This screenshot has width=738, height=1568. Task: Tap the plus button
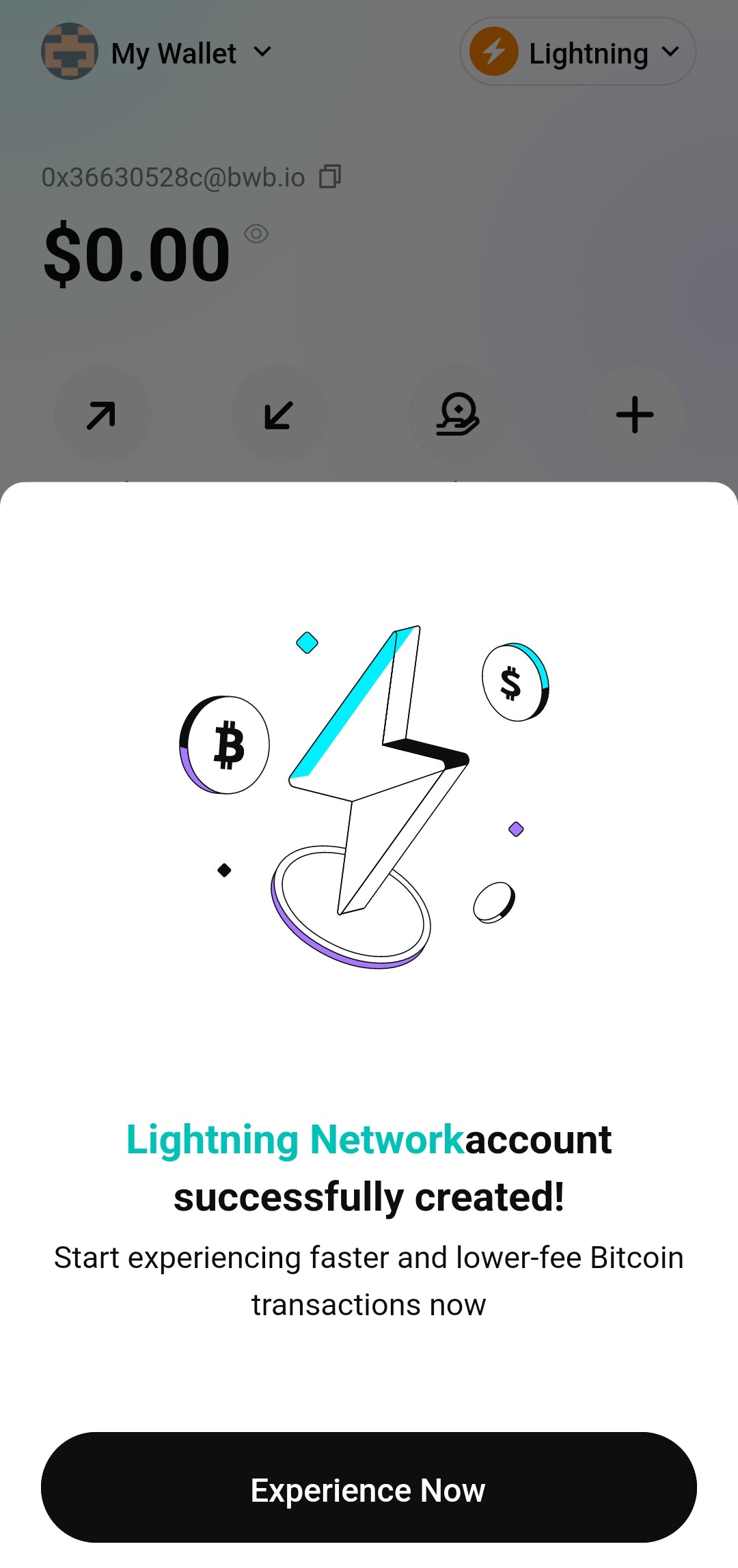(635, 414)
